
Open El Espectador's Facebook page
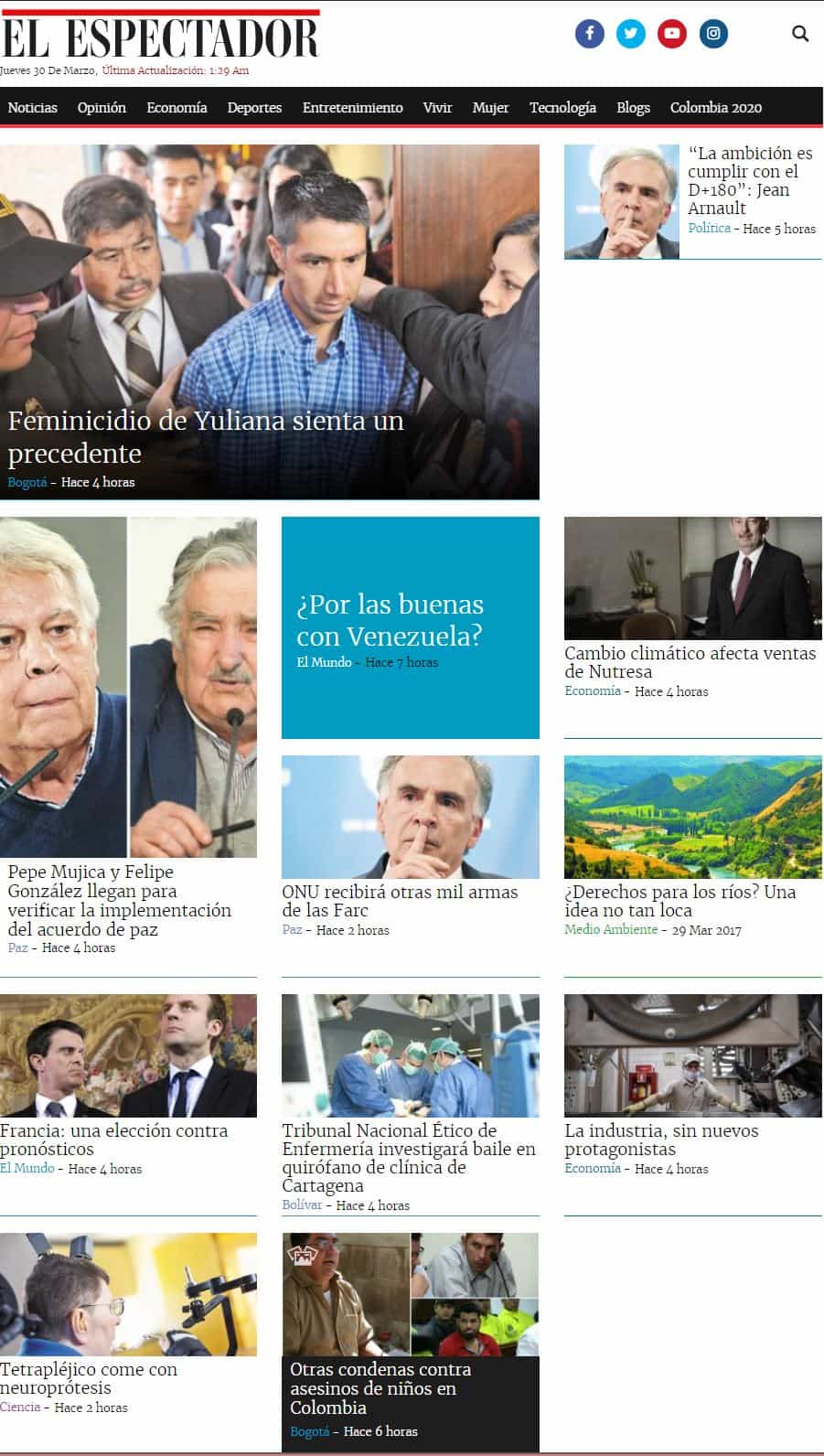589,34
